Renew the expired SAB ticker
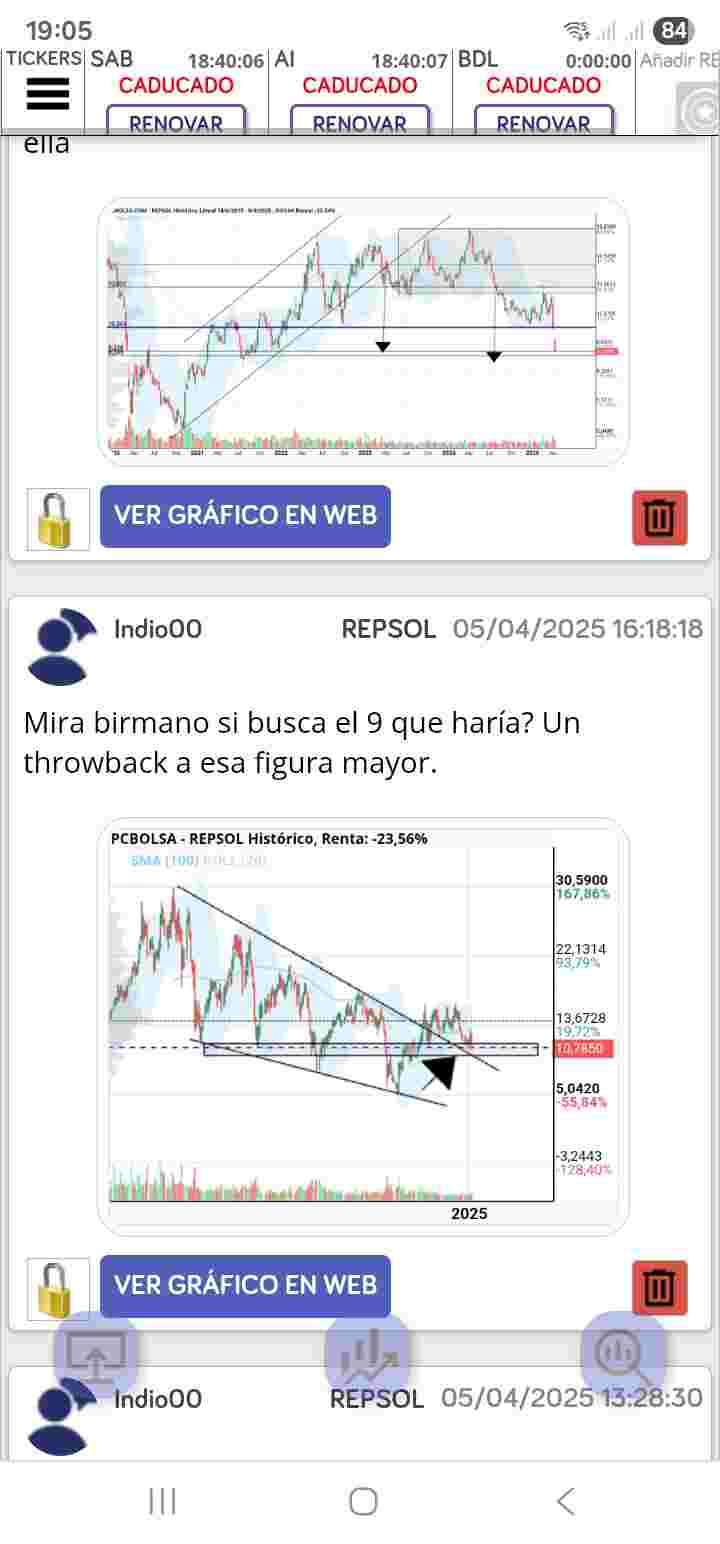 [x=176, y=121]
